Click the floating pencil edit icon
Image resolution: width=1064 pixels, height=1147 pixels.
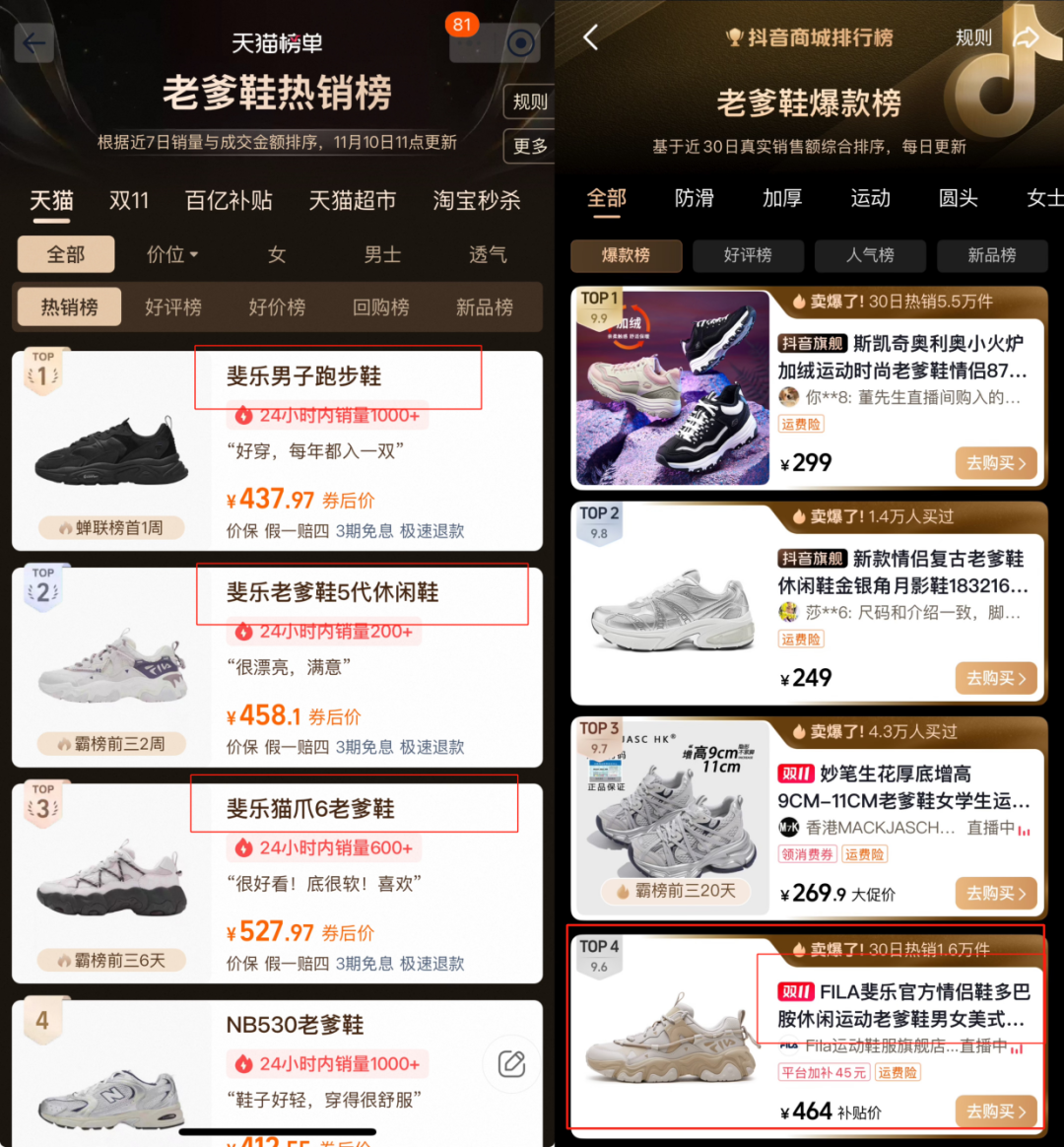tap(510, 1064)
